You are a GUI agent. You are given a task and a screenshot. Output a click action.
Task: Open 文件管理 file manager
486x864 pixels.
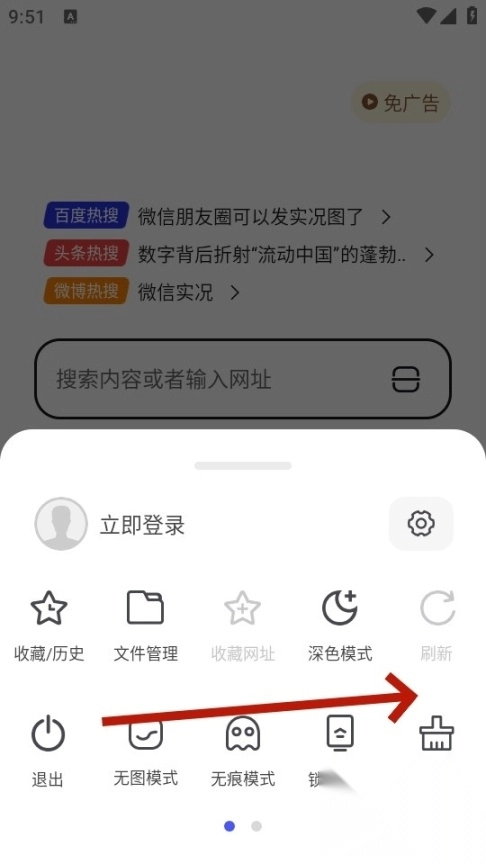(145, 626)
